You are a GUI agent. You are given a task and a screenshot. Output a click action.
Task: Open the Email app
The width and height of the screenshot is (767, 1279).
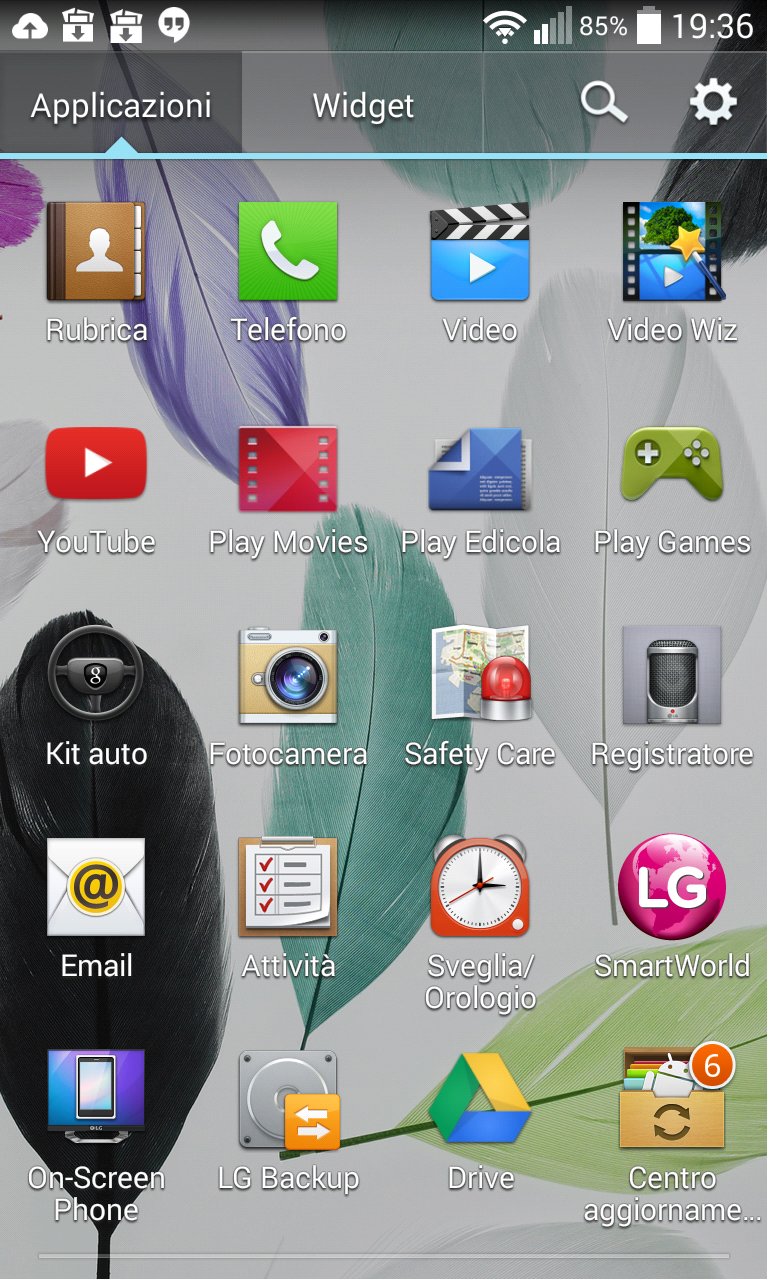(x=96, y=887)
